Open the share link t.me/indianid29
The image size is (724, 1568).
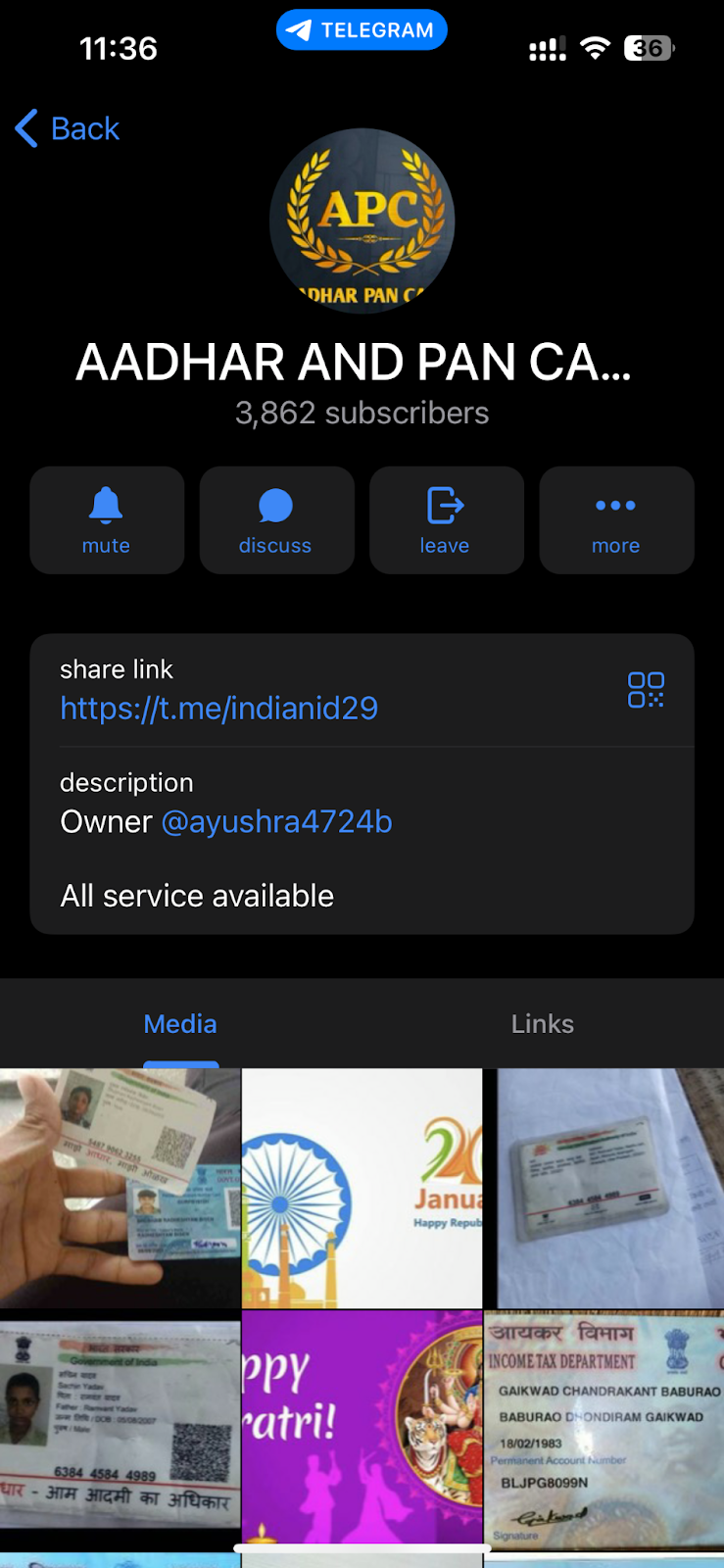[219, 708]
